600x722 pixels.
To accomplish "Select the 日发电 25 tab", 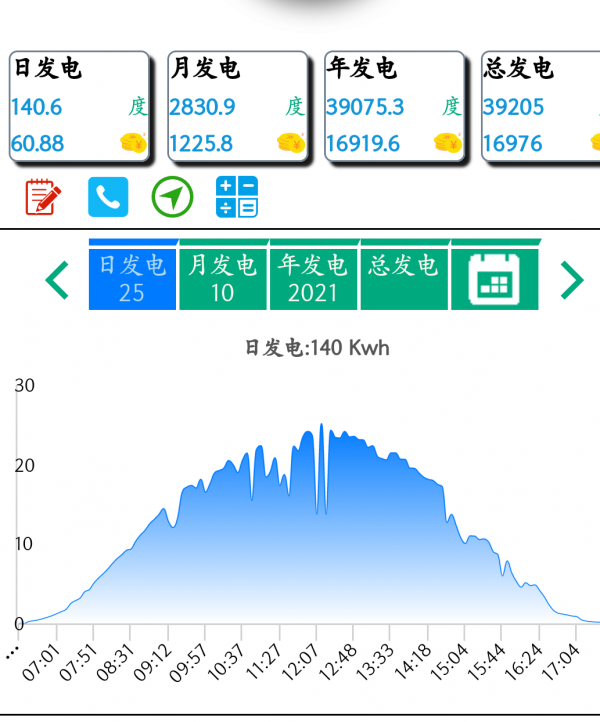I will tap(133, 278).
